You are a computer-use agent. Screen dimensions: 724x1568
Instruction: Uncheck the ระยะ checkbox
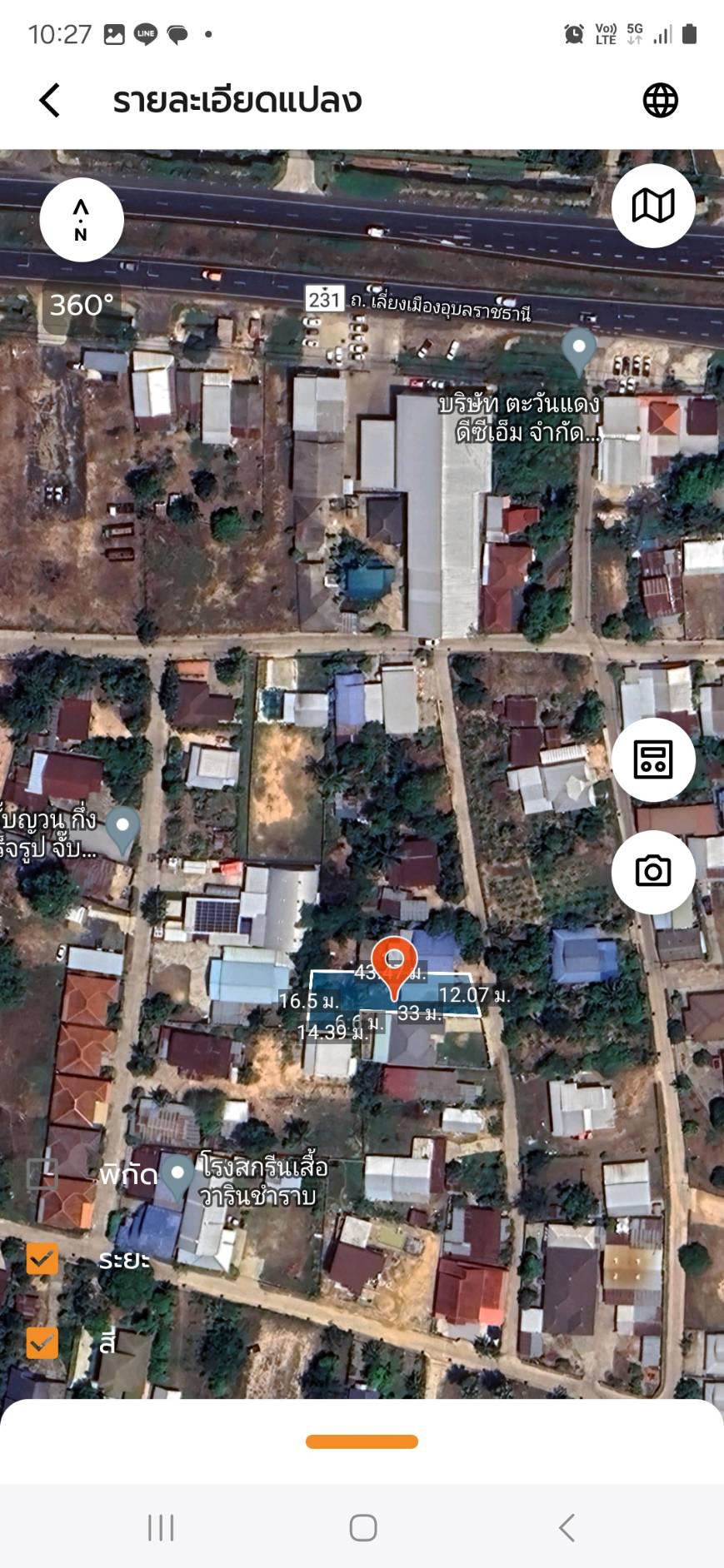(42, 1258)
